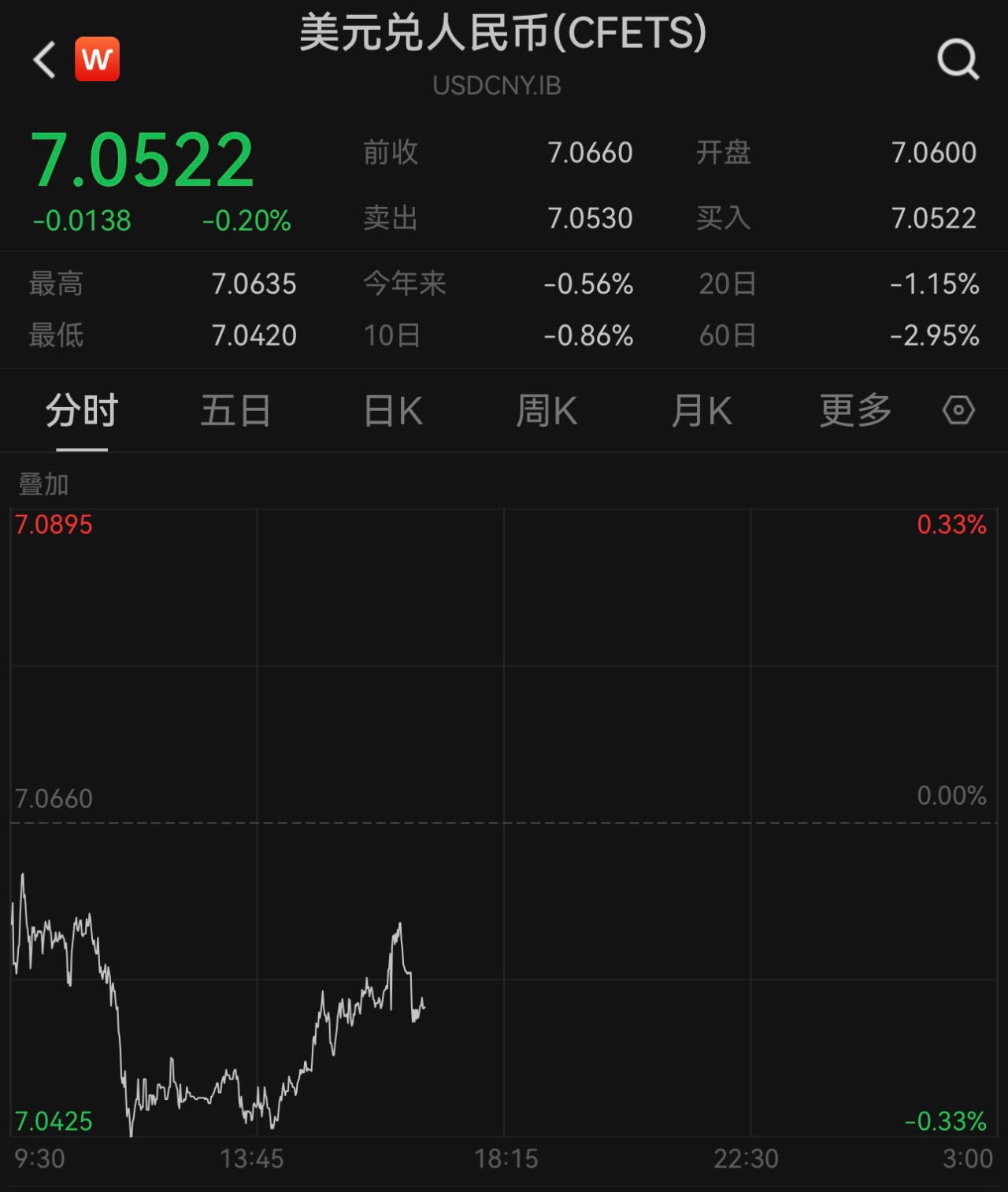Open the red W app icon

(x=97, y=59)
